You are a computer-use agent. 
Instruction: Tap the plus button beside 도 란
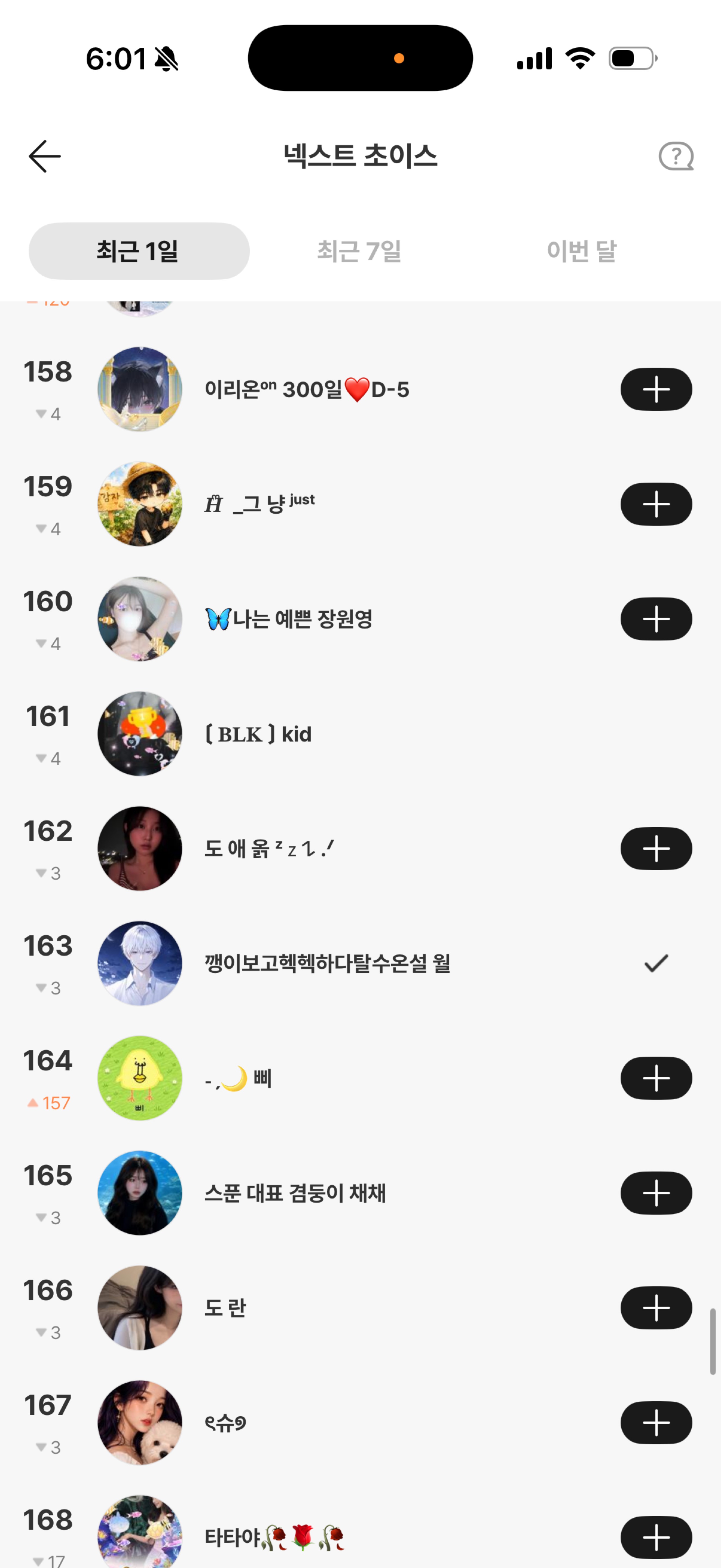[656, 1307]
